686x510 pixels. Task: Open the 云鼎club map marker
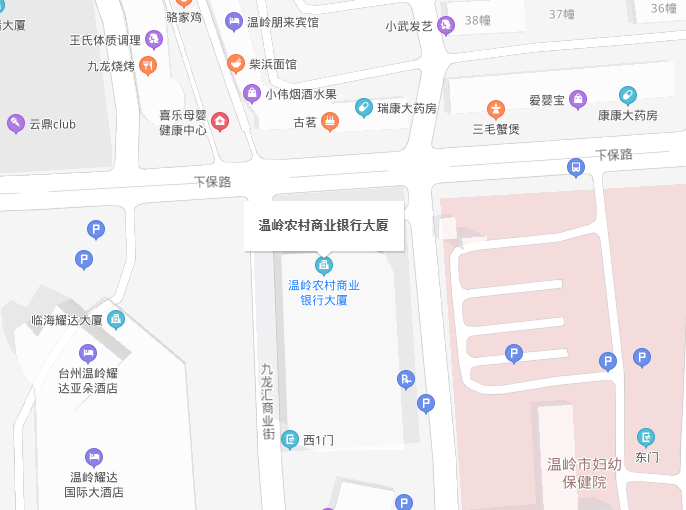pyautogui.click(x=15, y=123)
